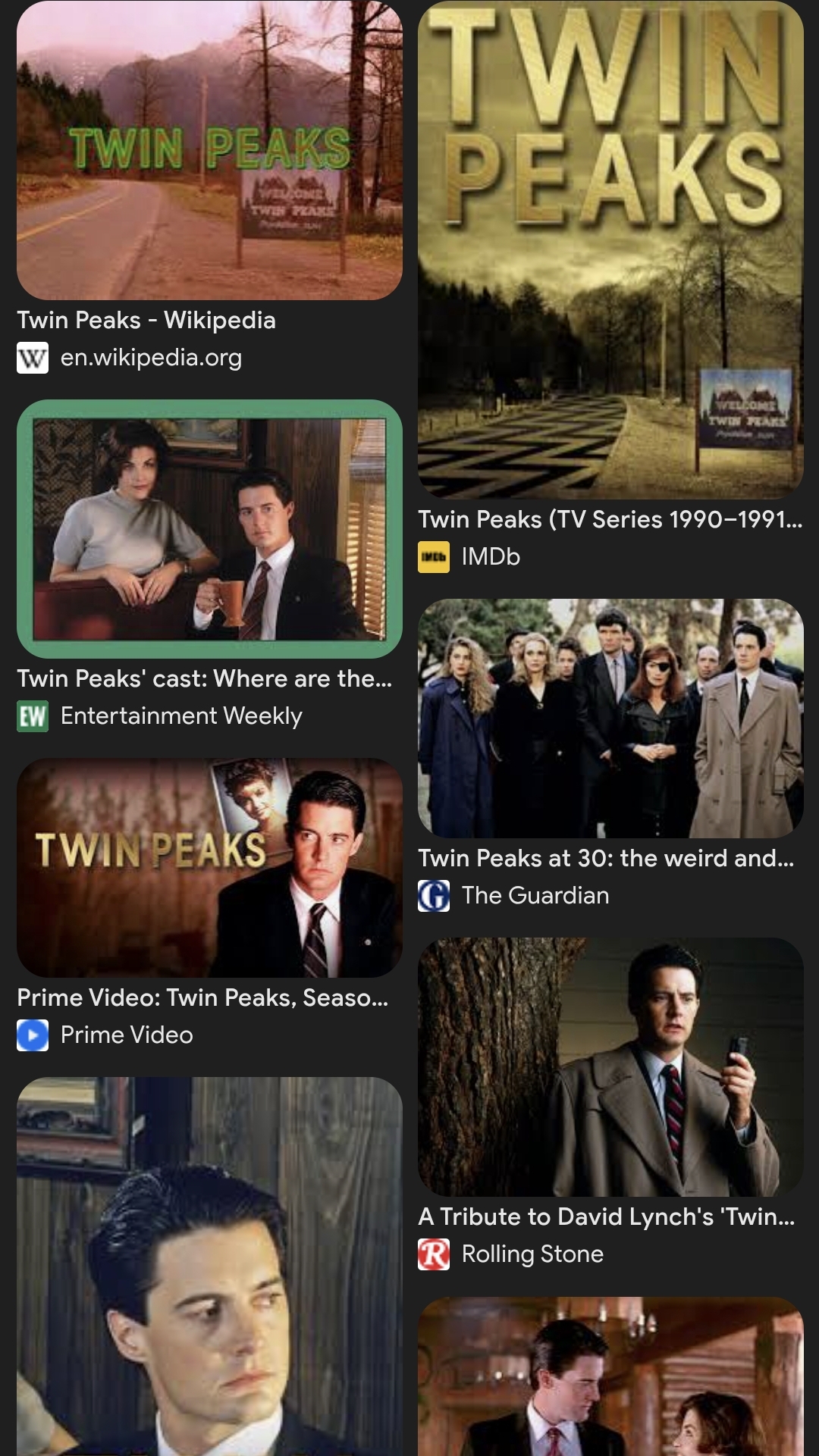Viewport: 819px width, 1456px height.
Task: Open The Guardian's Twin Peaks at 30 image
Action: coord(610,719)
